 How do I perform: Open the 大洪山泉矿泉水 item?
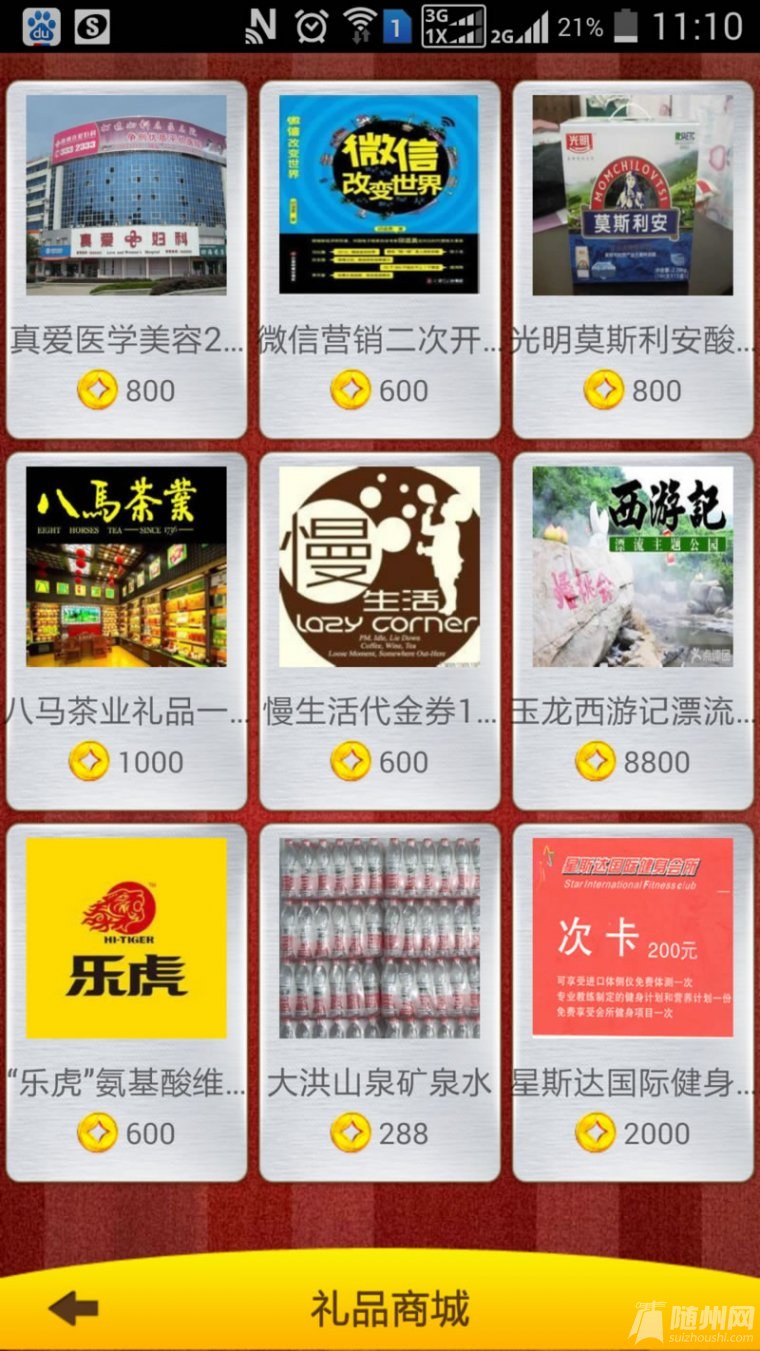coord(380,1003)
